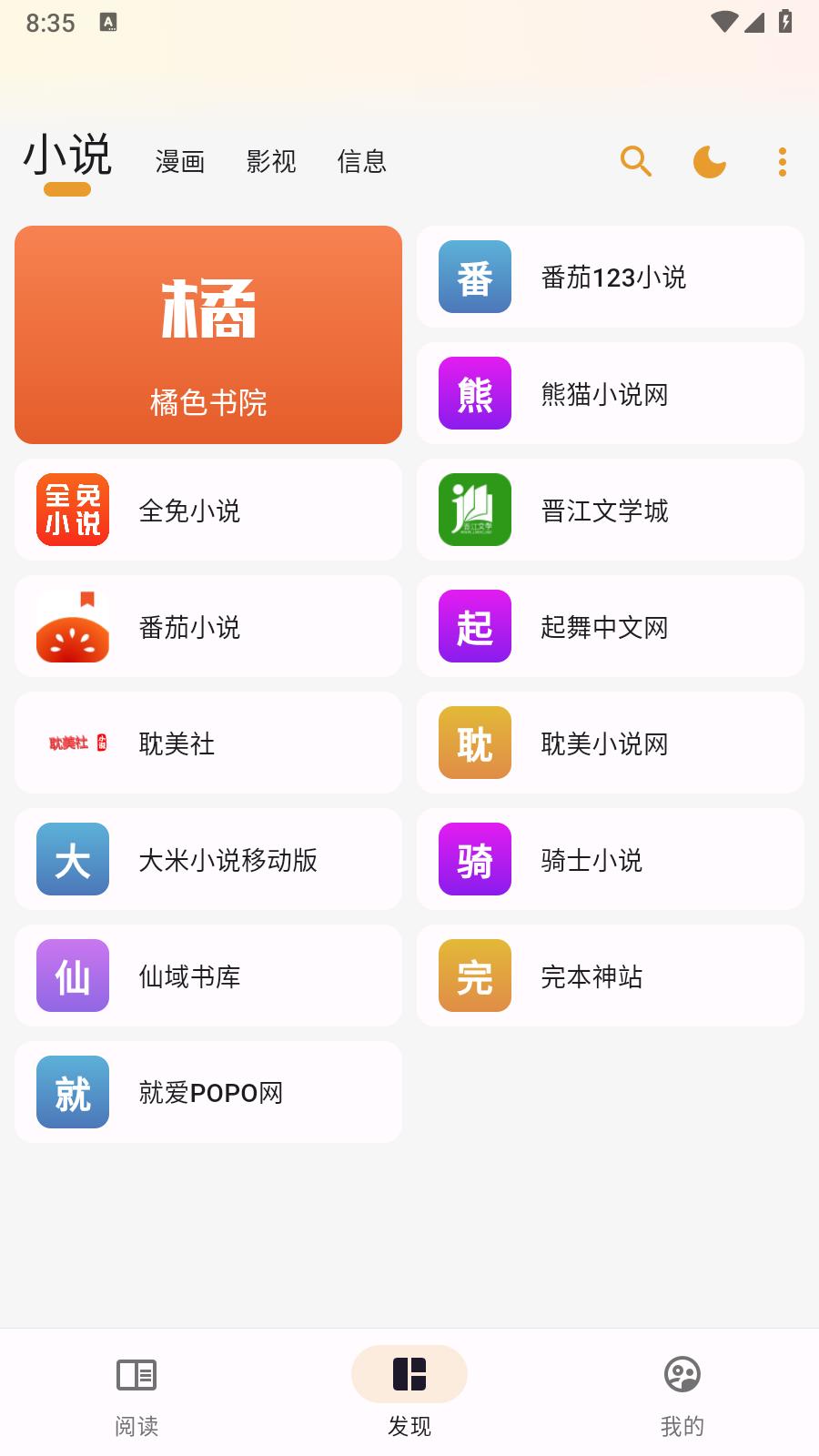Open 熊猫小说网 via its purple icon

point(474,394)
